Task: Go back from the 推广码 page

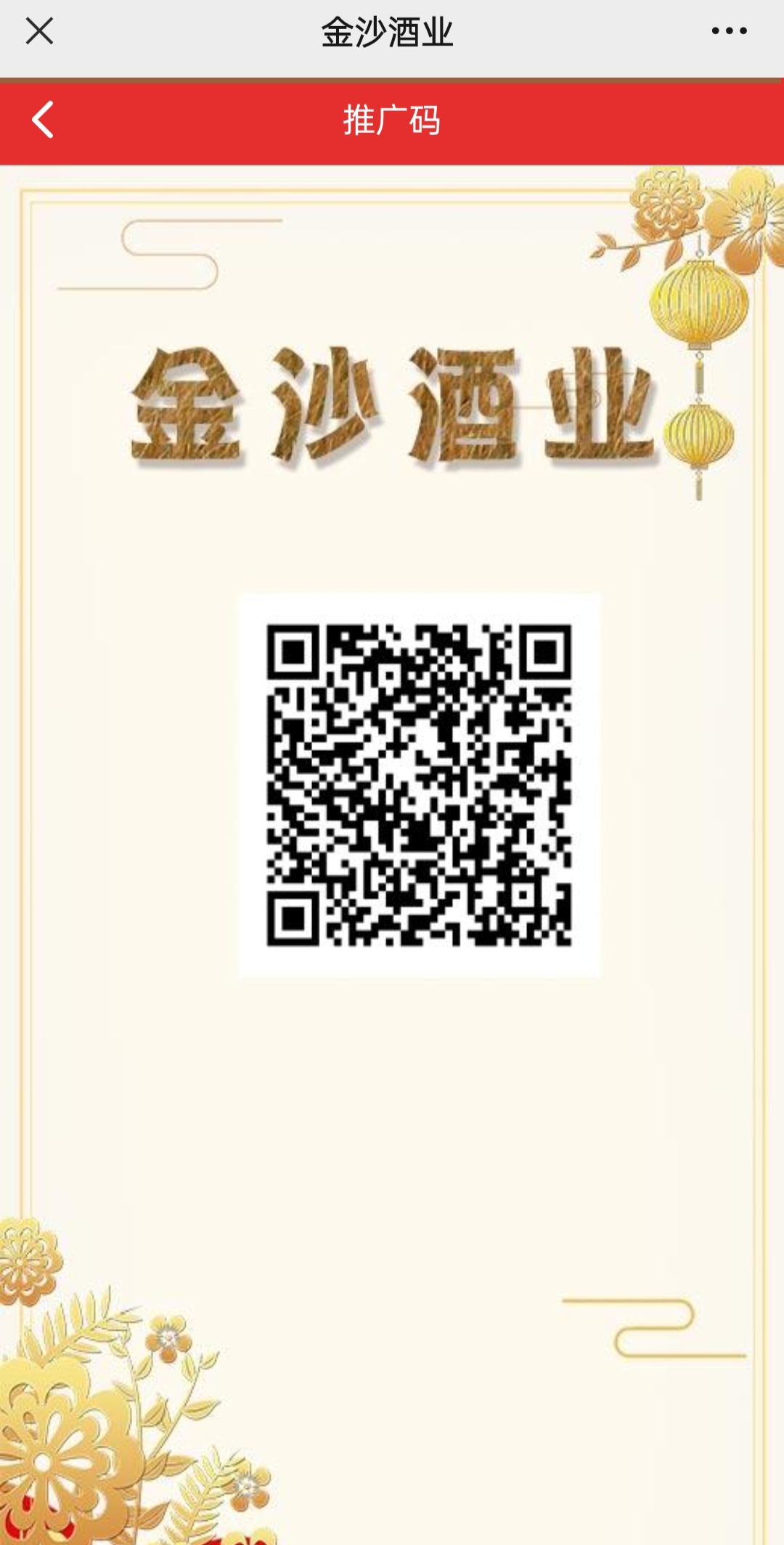Action: [x=43, y=120]
